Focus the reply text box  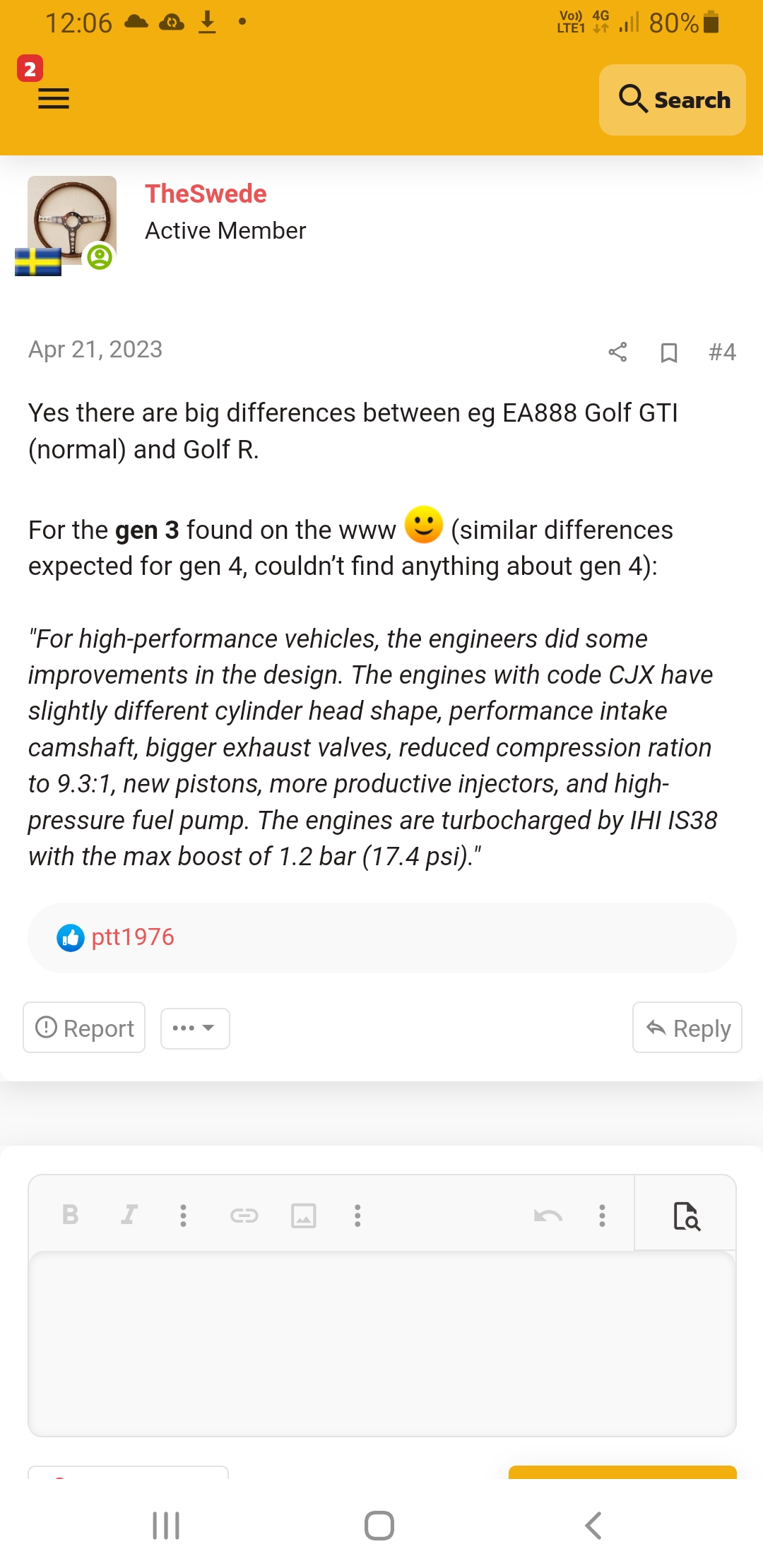pos(381,1342)
